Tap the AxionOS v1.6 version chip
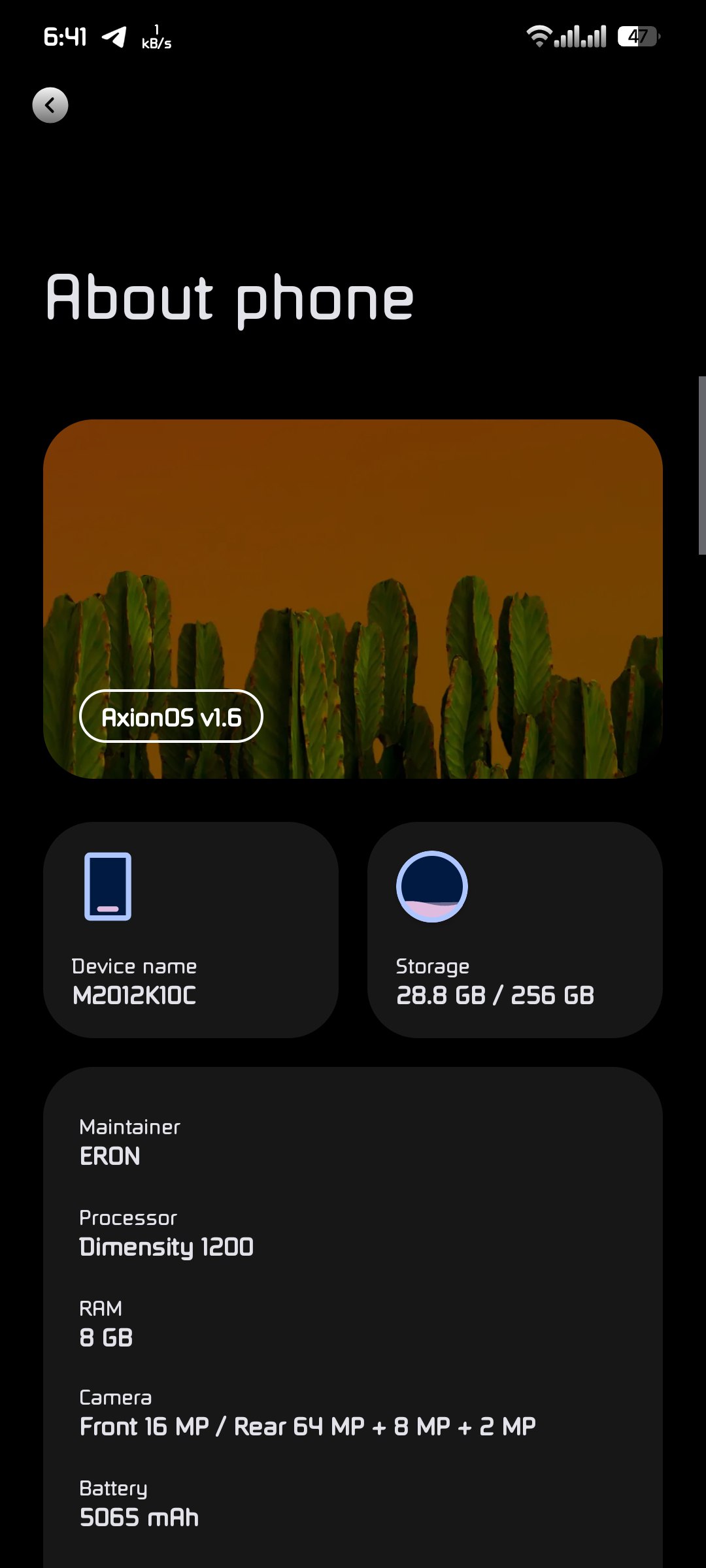 [171, 717]
